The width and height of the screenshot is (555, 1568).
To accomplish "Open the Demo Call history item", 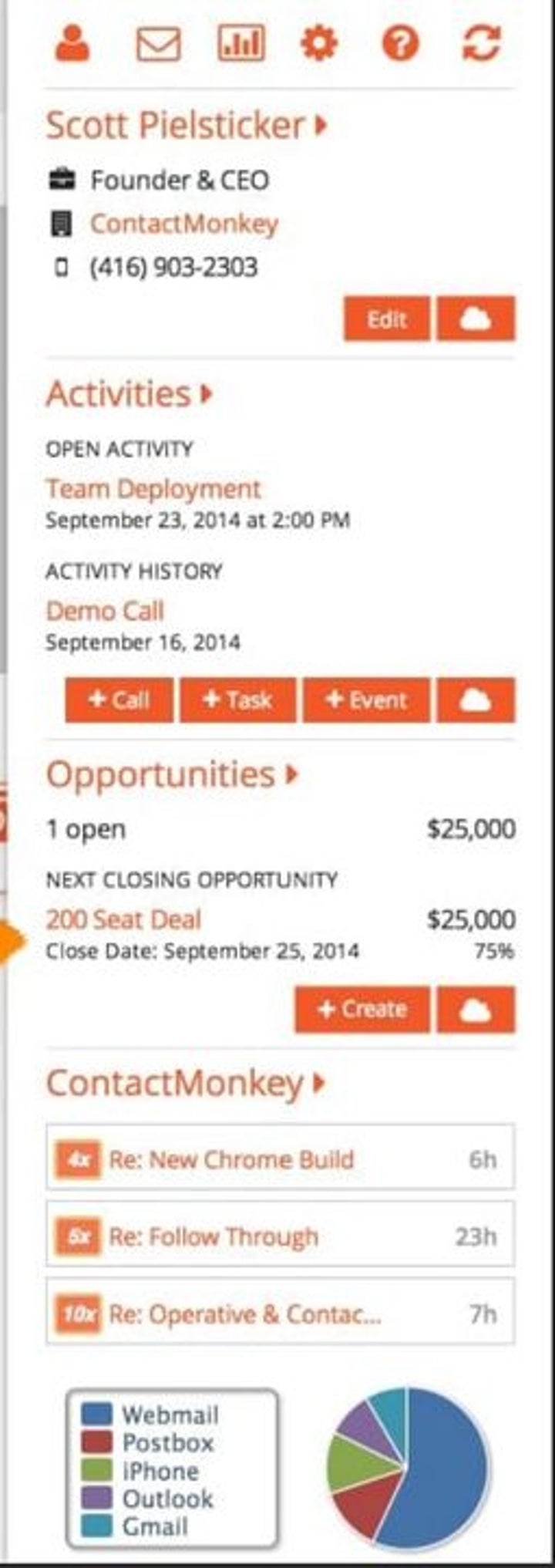I will 105,611.
